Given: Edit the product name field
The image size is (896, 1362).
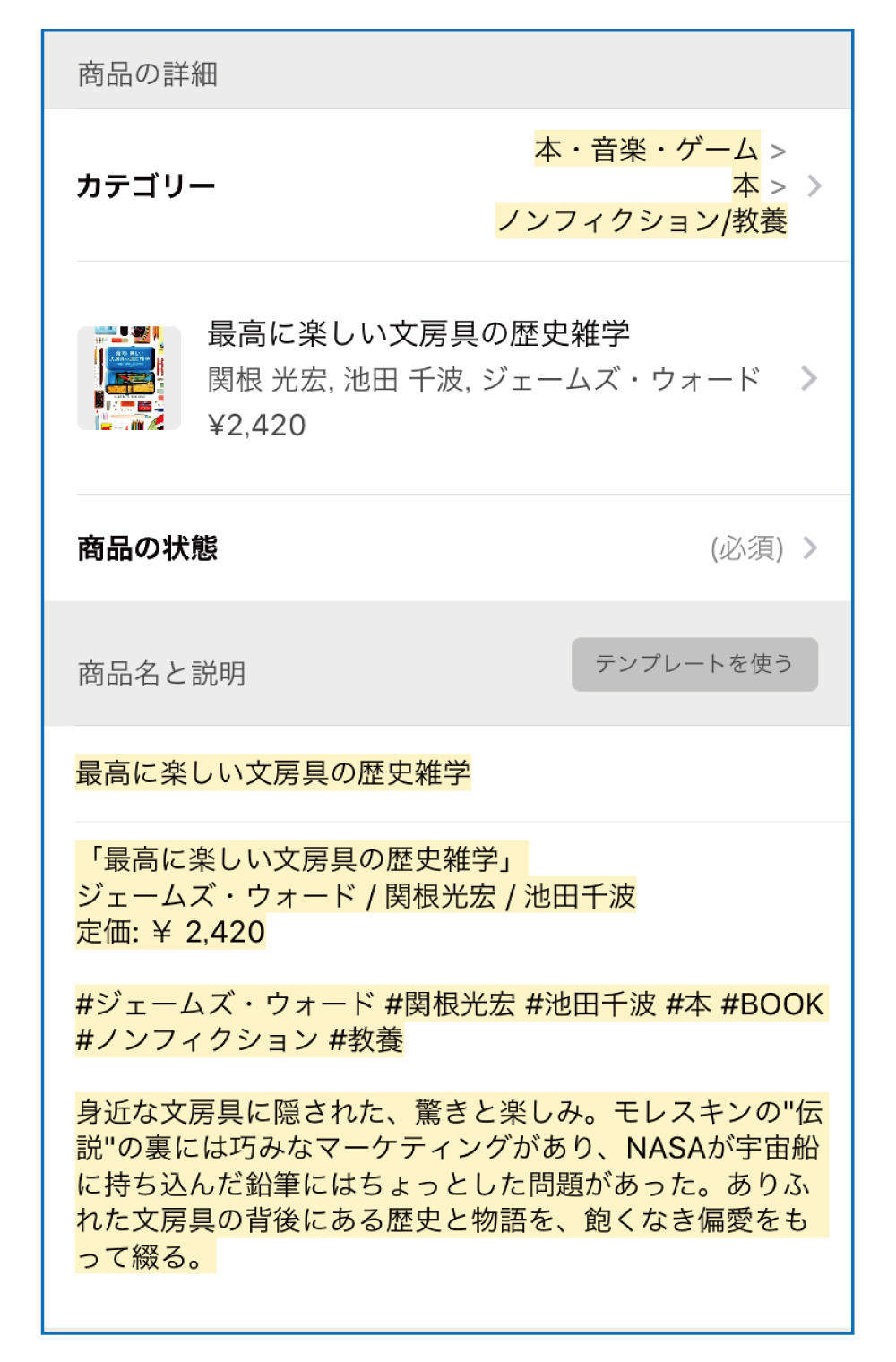Looking at the screenshot, I should [x=448, y=772].
